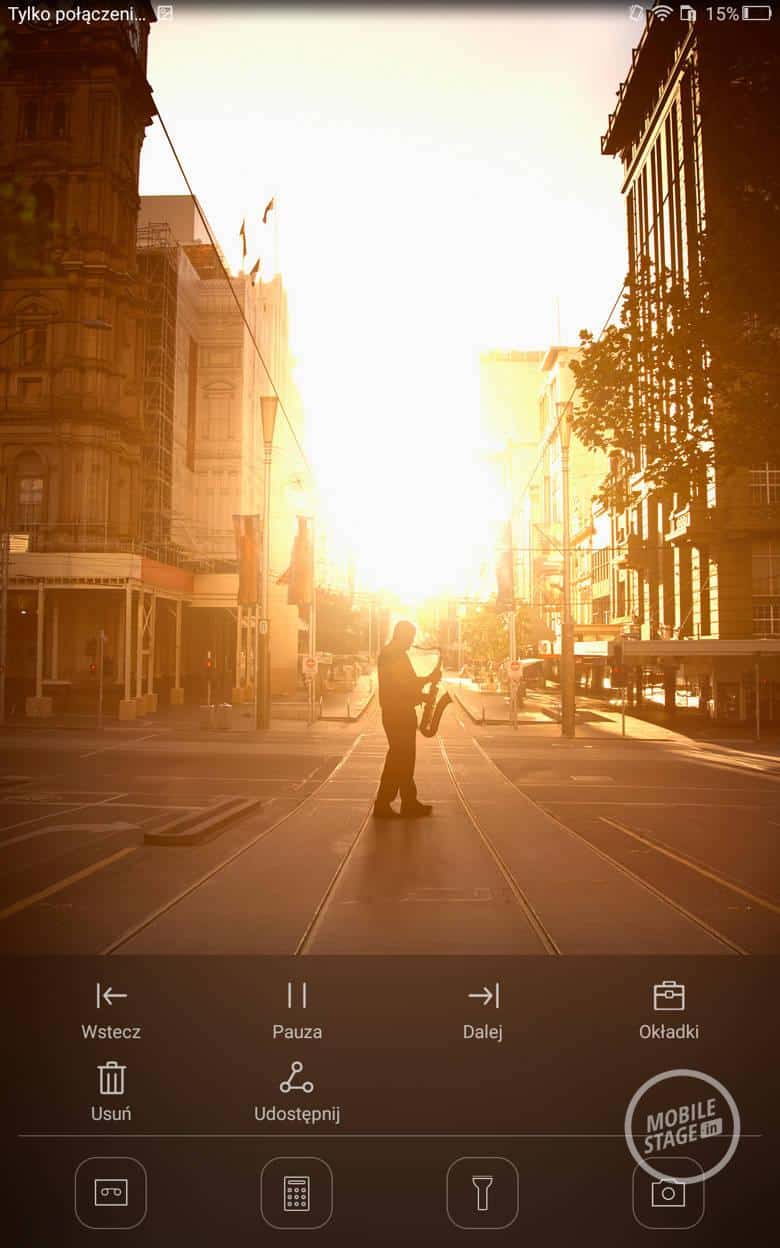This screenshot has width=780, height=1248.
Task: Turn on the flashlight shortcut
Action: 483,1192
